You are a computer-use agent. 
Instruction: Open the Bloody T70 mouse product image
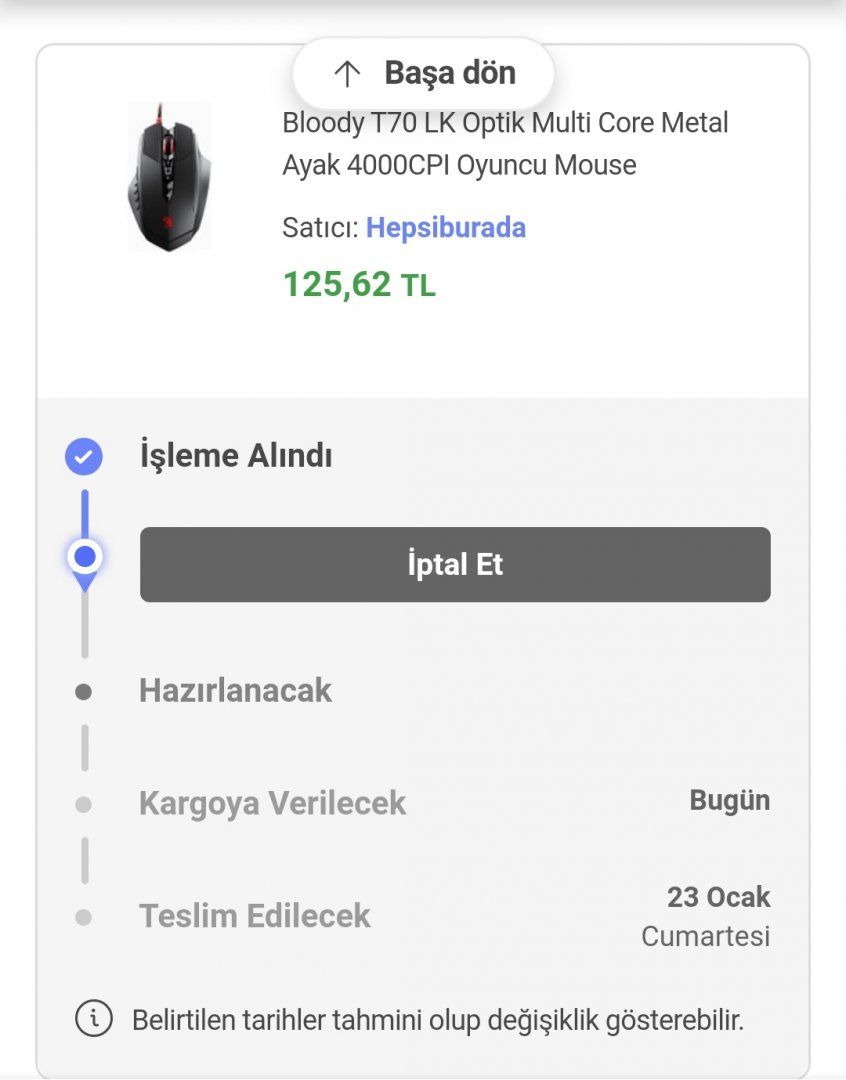pyautogui.click(x=170, y=177)
